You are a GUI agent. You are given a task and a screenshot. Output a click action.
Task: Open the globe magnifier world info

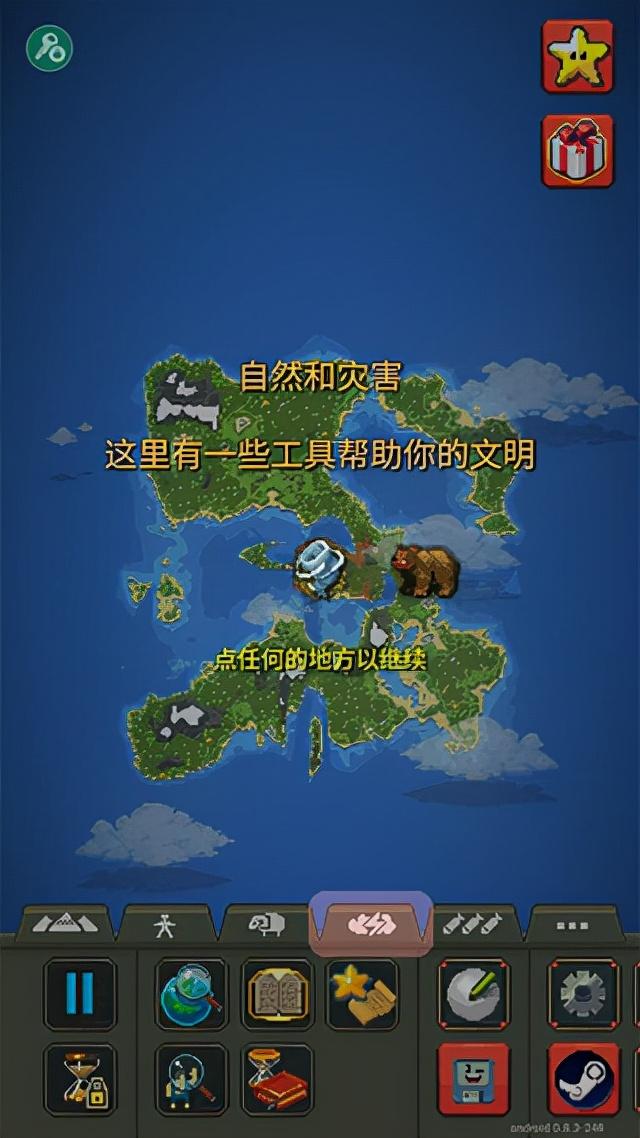coord(191,993)
